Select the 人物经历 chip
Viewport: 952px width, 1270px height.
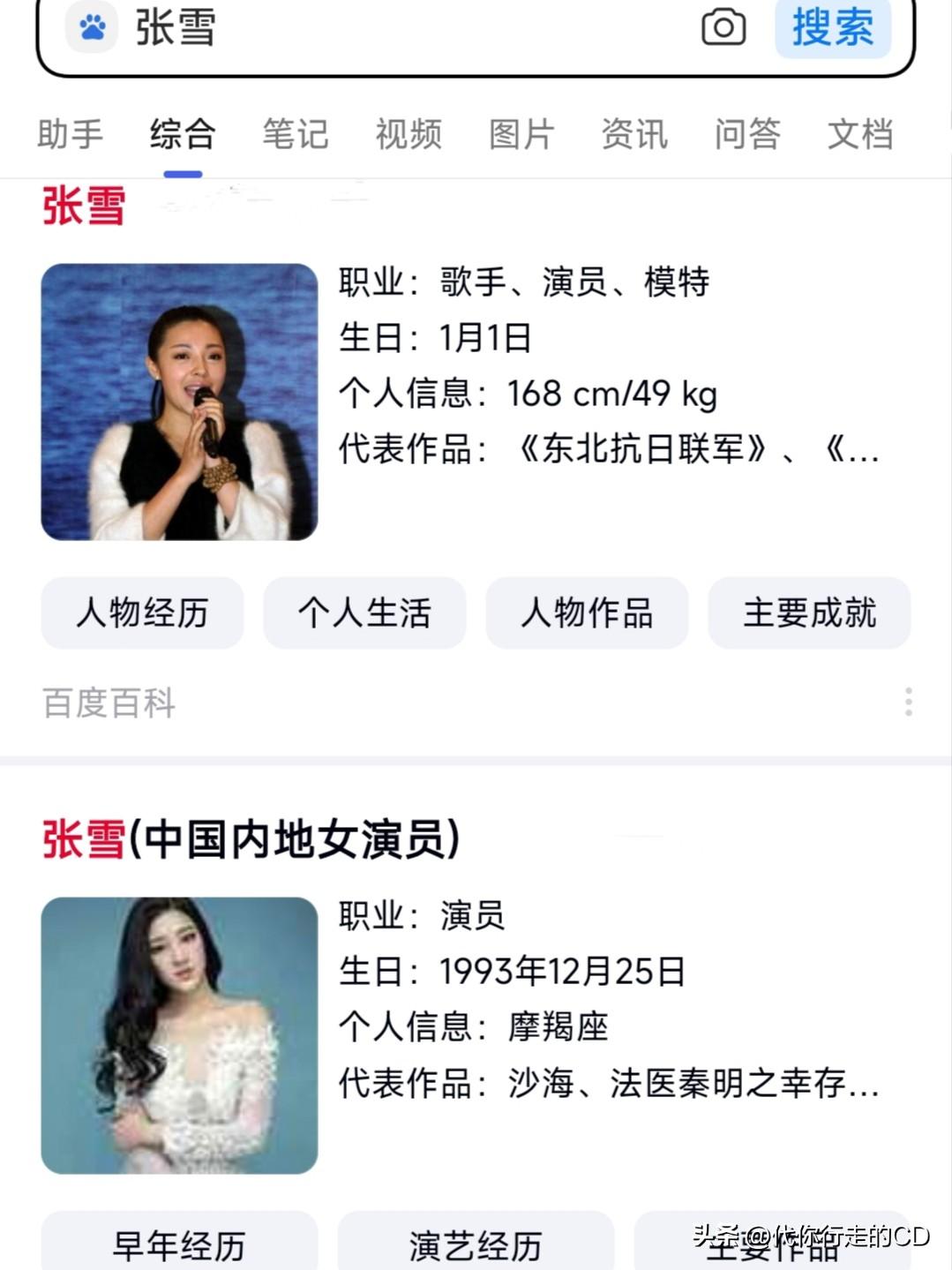coord(142,612)
